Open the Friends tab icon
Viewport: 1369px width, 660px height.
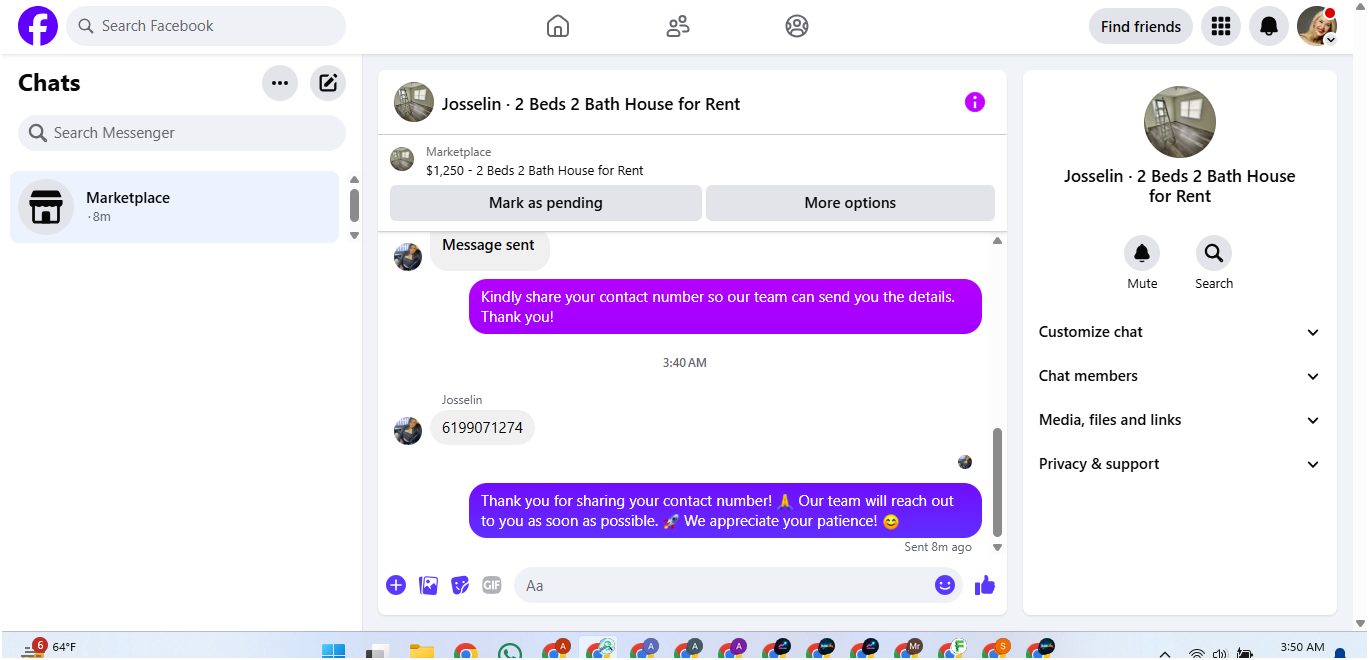[x=678, y=26]
